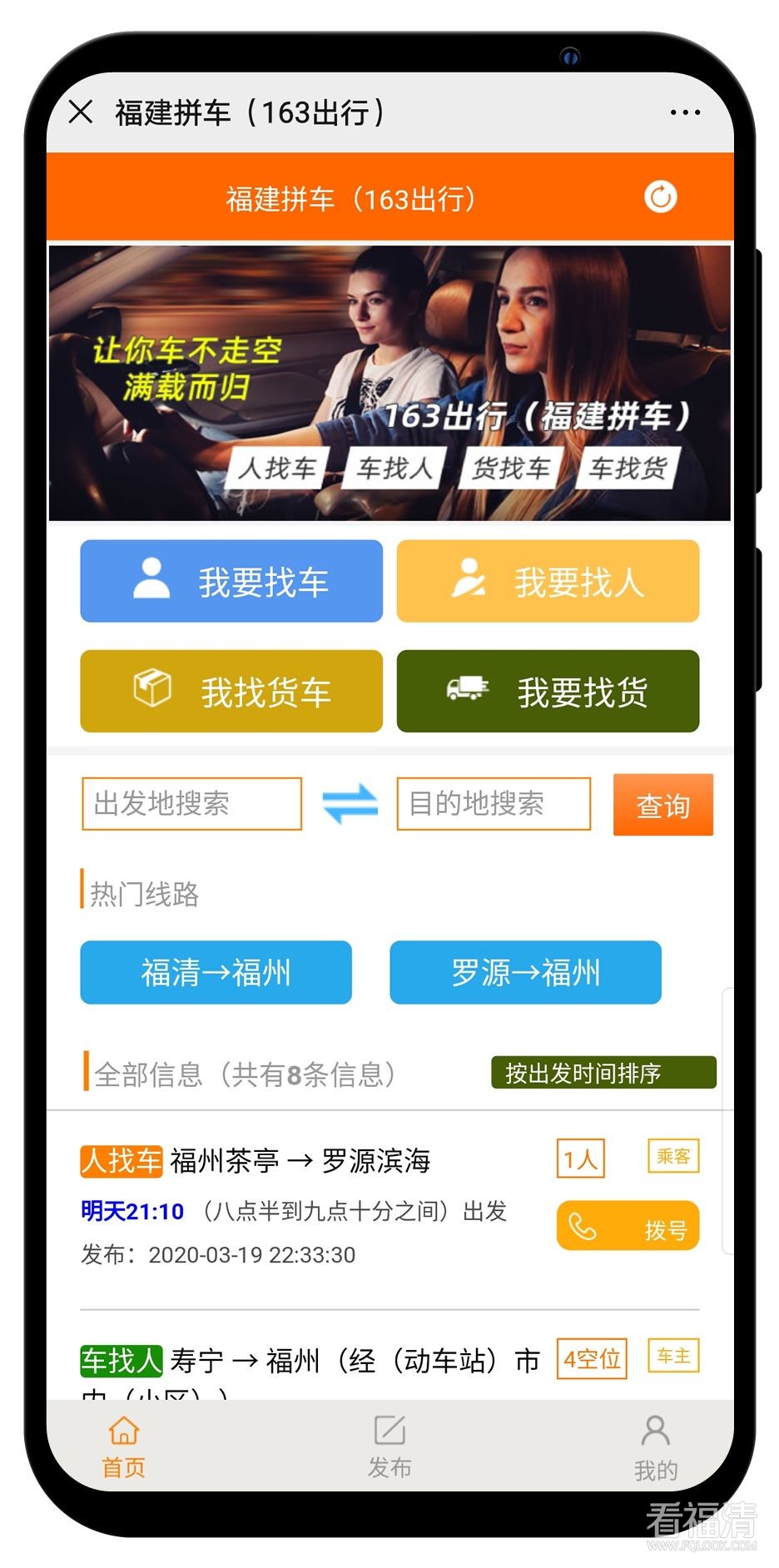Viewport: 779px width, 1568px height.
Task: Select the 福清→福州 popular route
Action: click(216, 972)
